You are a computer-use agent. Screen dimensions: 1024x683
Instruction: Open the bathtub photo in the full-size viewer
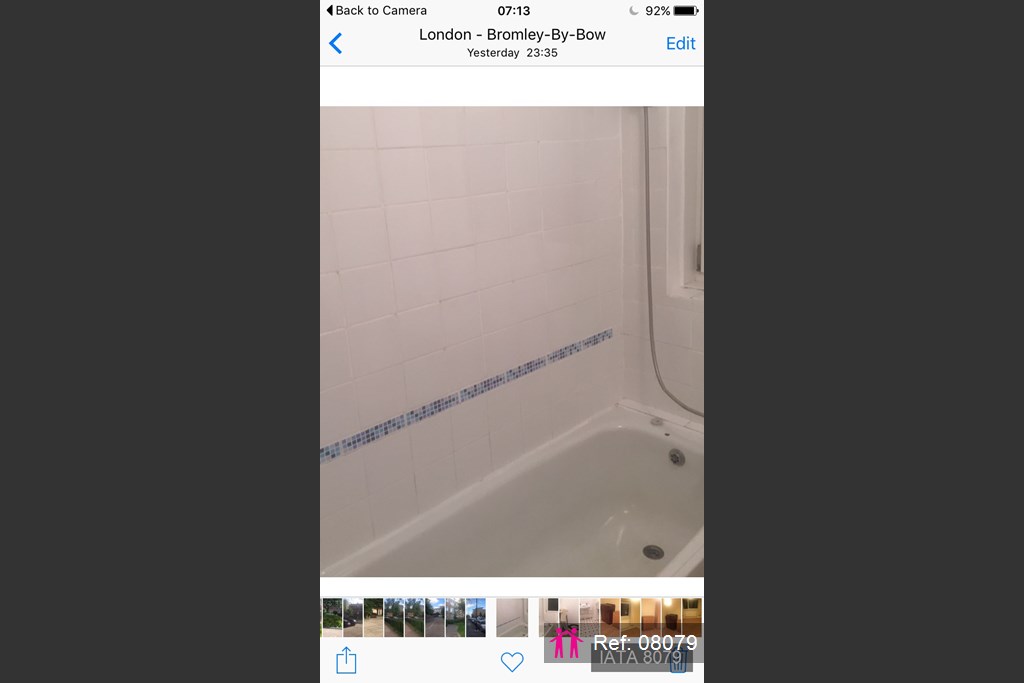coord(512,340)
